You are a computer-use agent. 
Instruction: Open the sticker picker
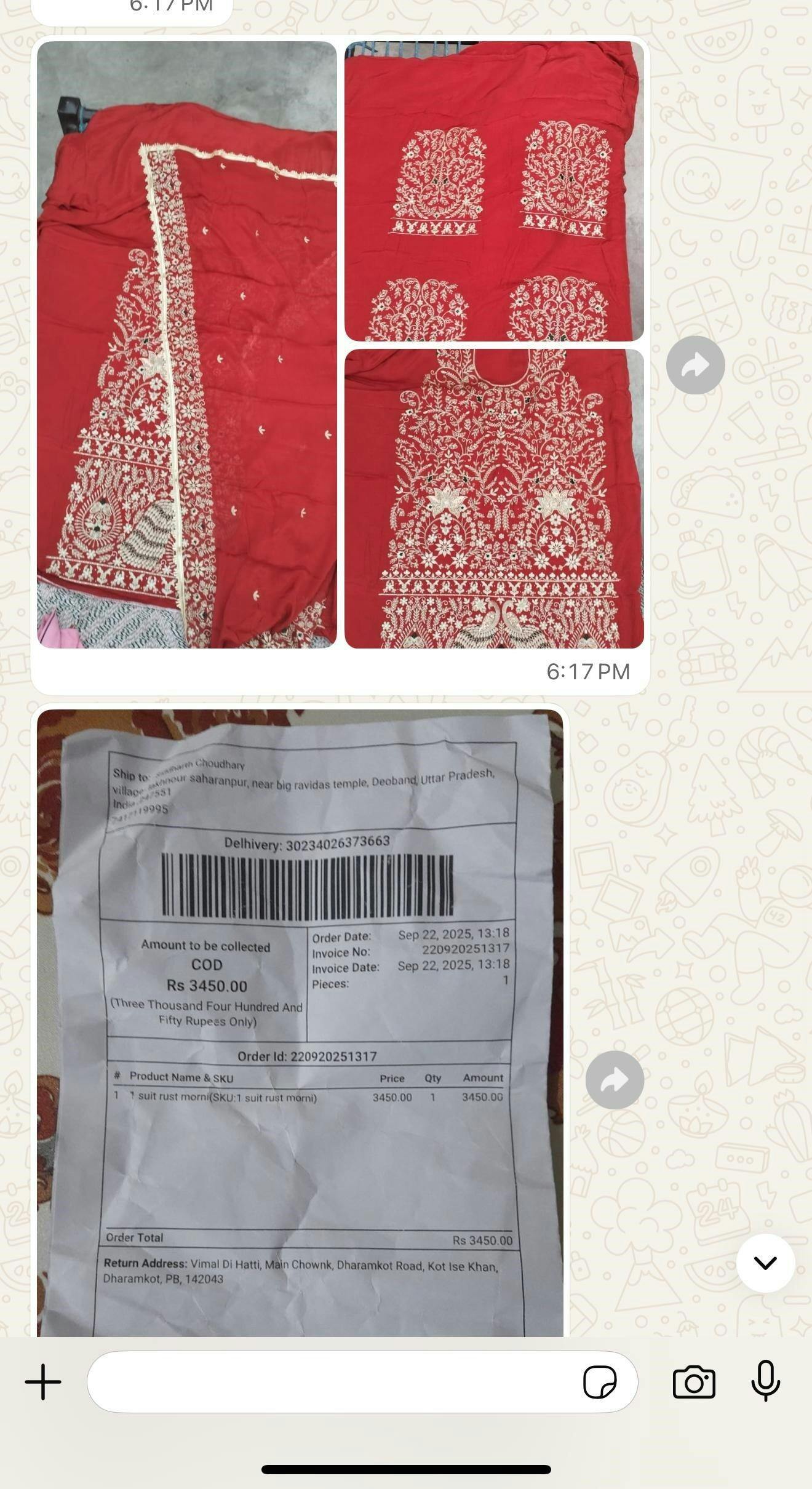[x=599, y=1382]
